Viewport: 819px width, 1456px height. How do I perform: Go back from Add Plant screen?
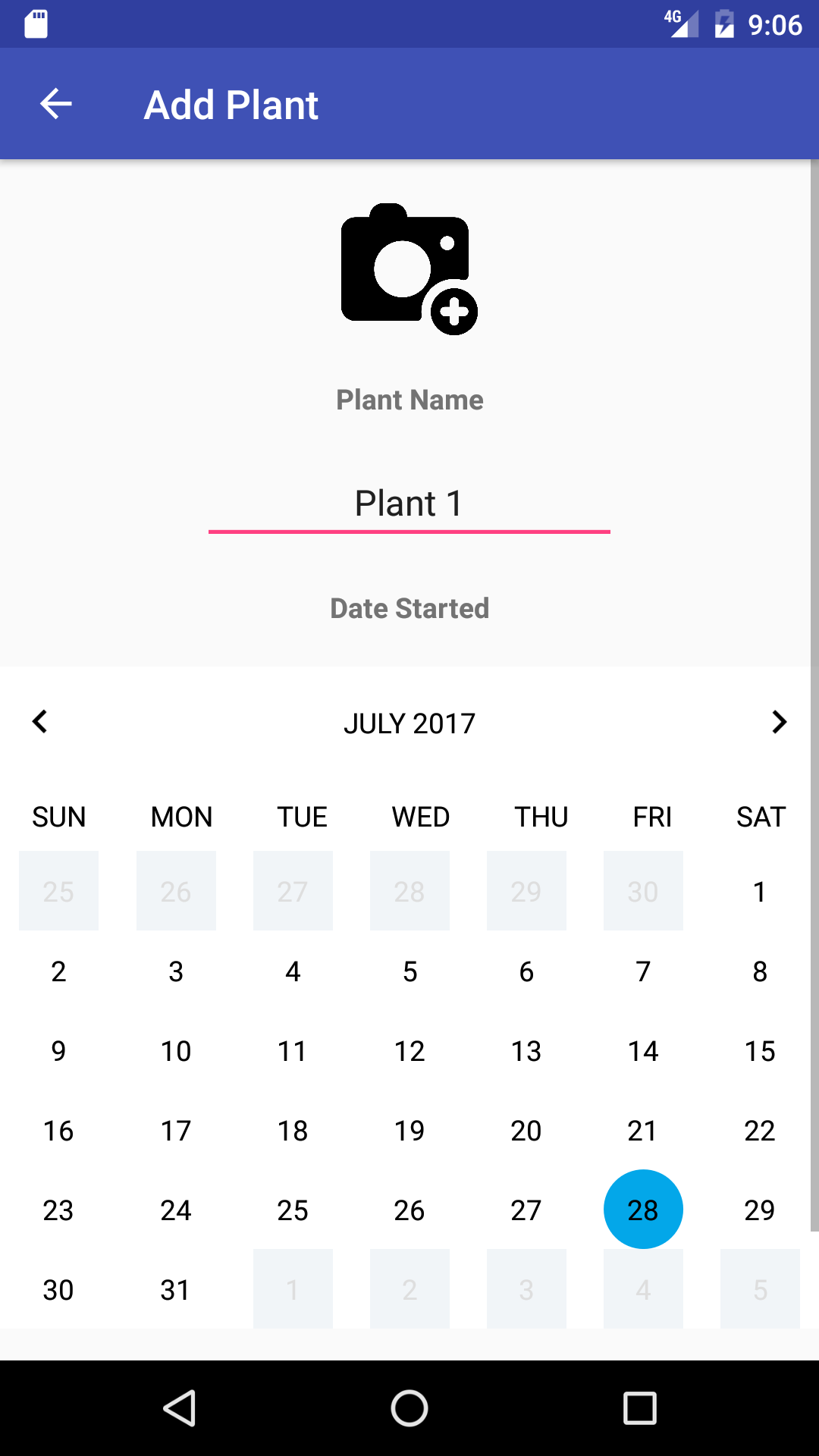click(56, 104)
